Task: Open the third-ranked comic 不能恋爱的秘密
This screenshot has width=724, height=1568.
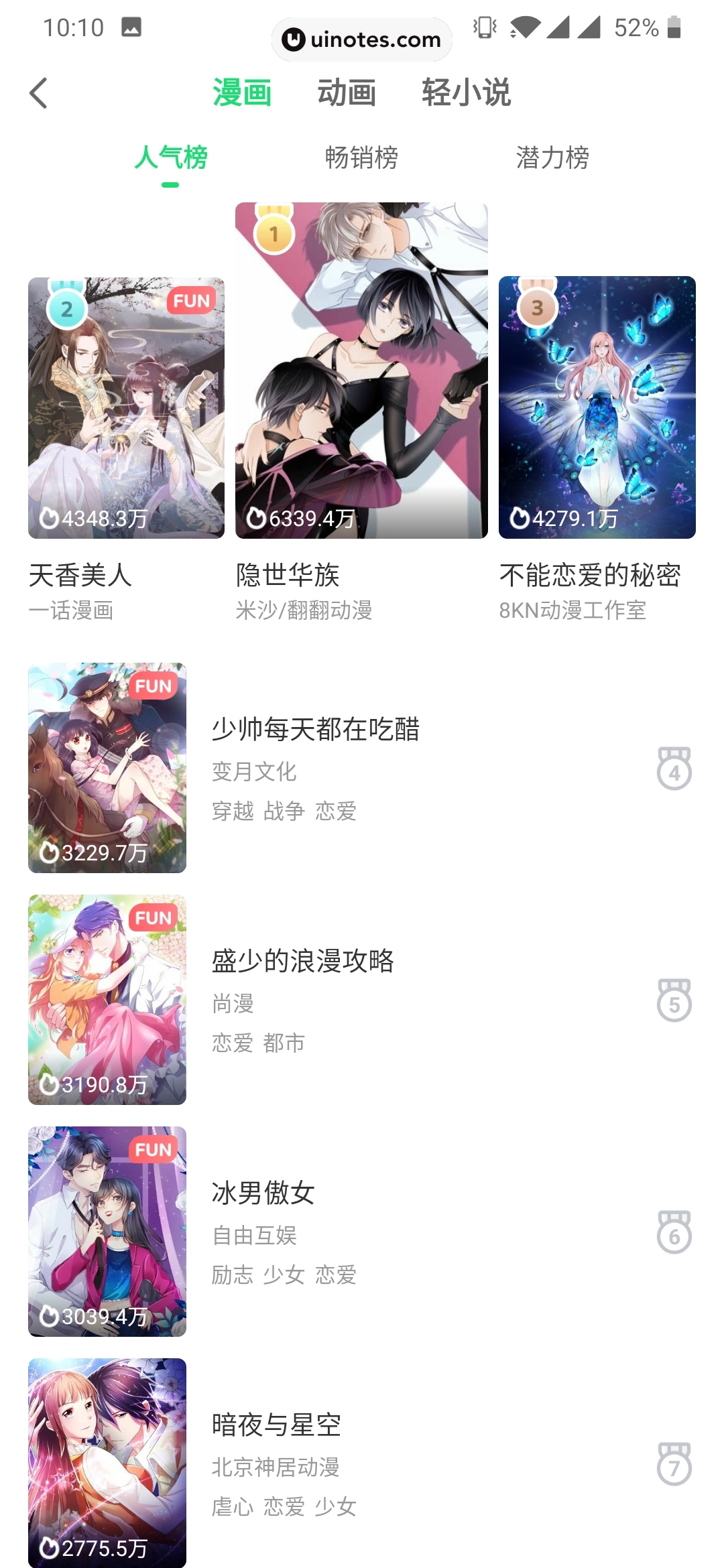Action: tap(597, 407)
